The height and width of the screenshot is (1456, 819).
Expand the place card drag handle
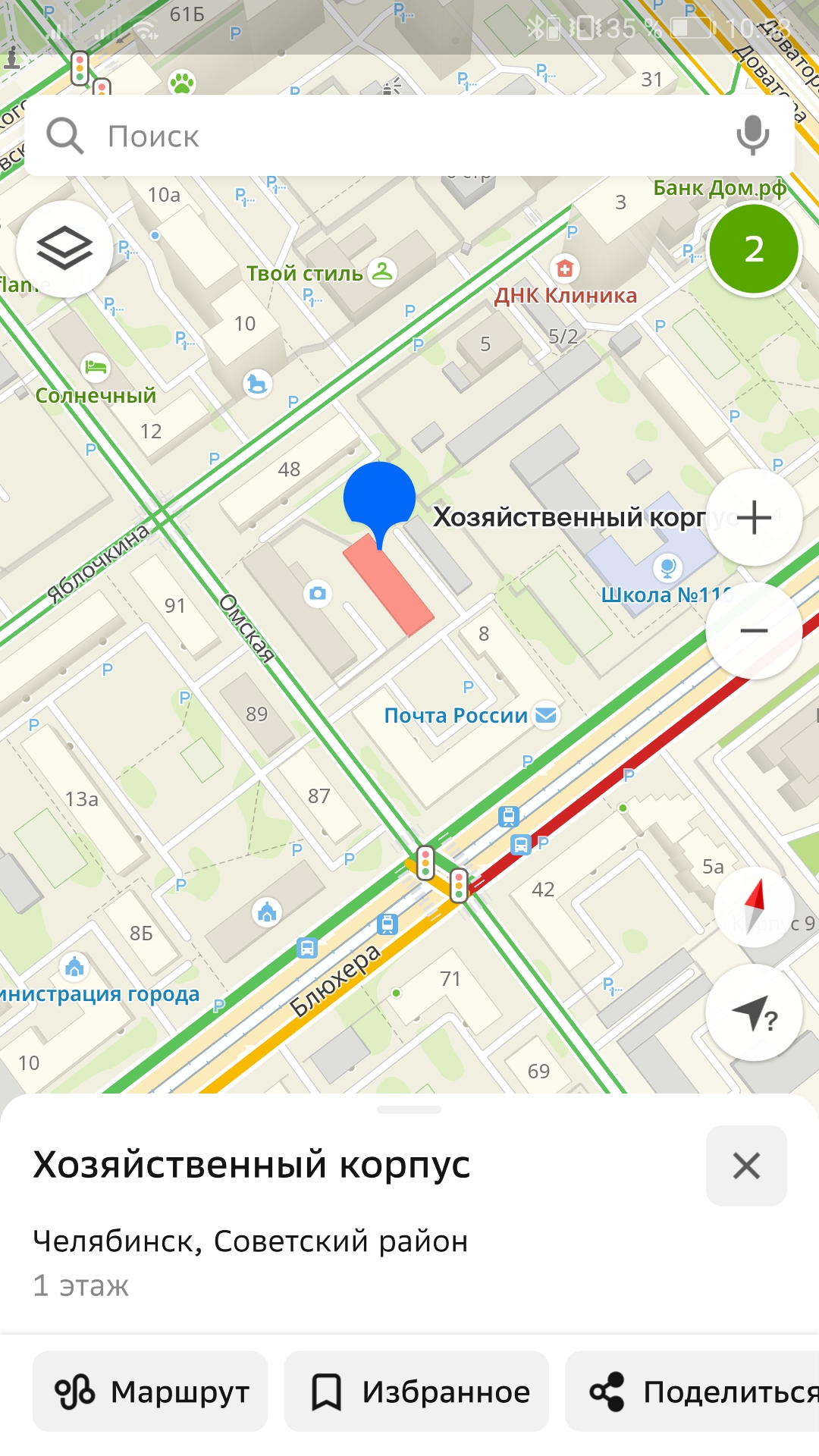click(x=409, y=1109)
